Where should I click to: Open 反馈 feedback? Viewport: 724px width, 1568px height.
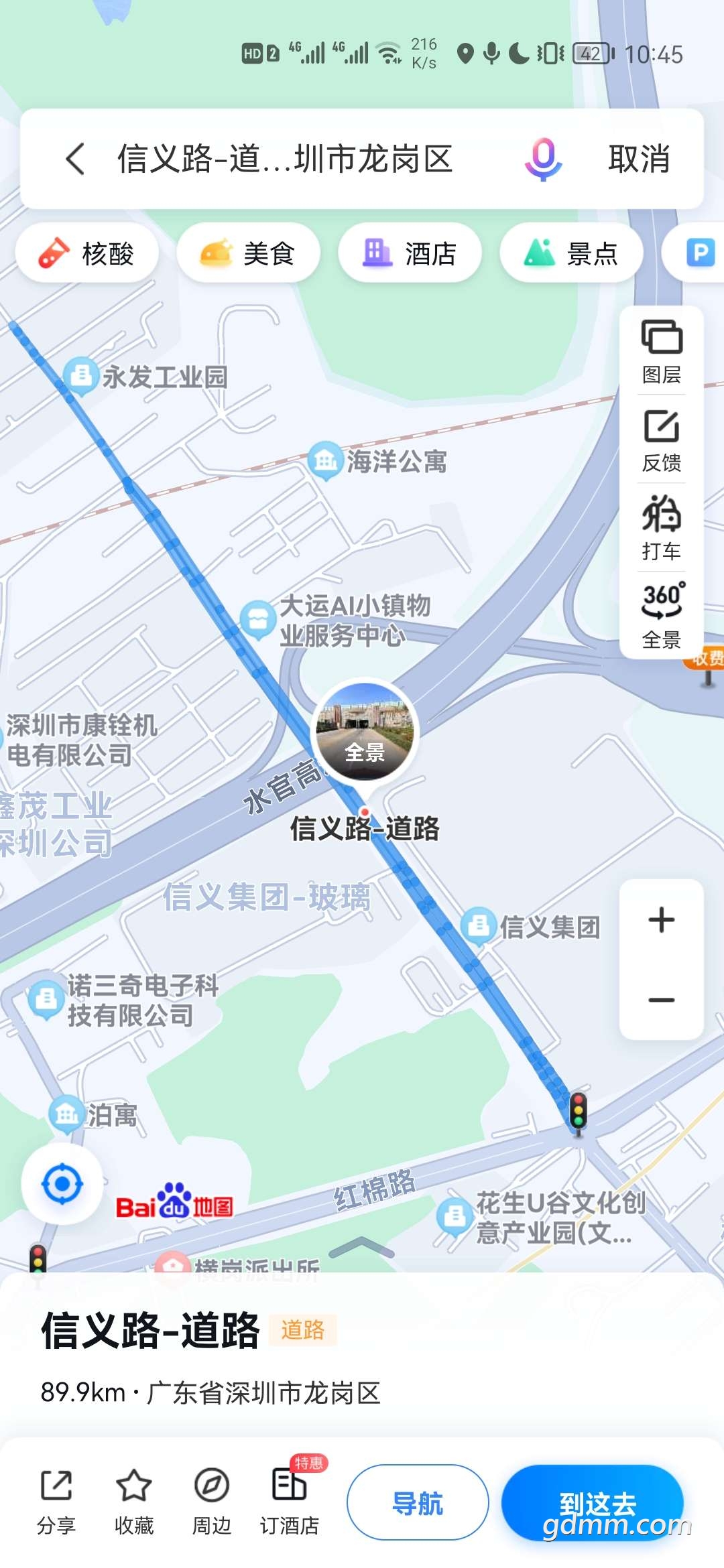point(662,440)
